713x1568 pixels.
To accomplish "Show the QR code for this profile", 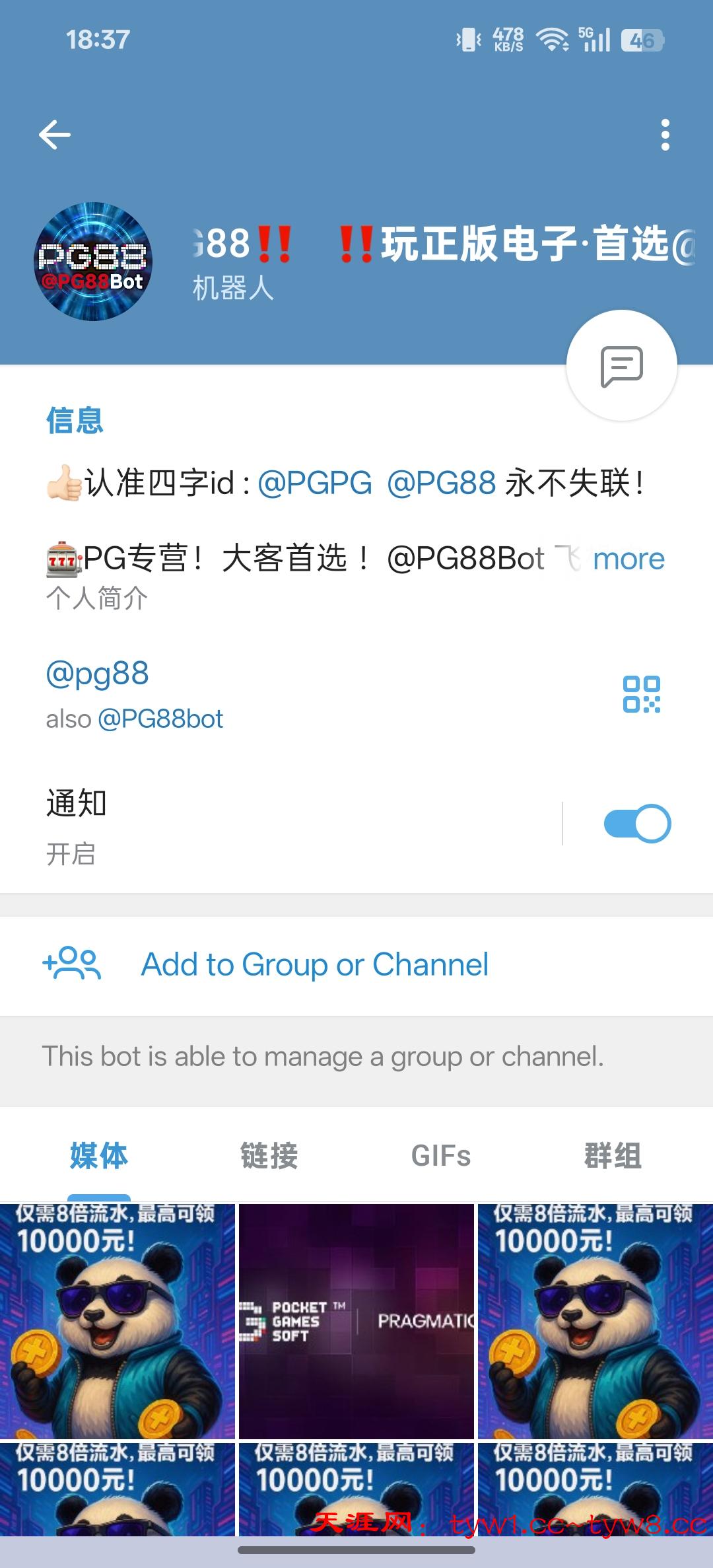I will 641,694.
